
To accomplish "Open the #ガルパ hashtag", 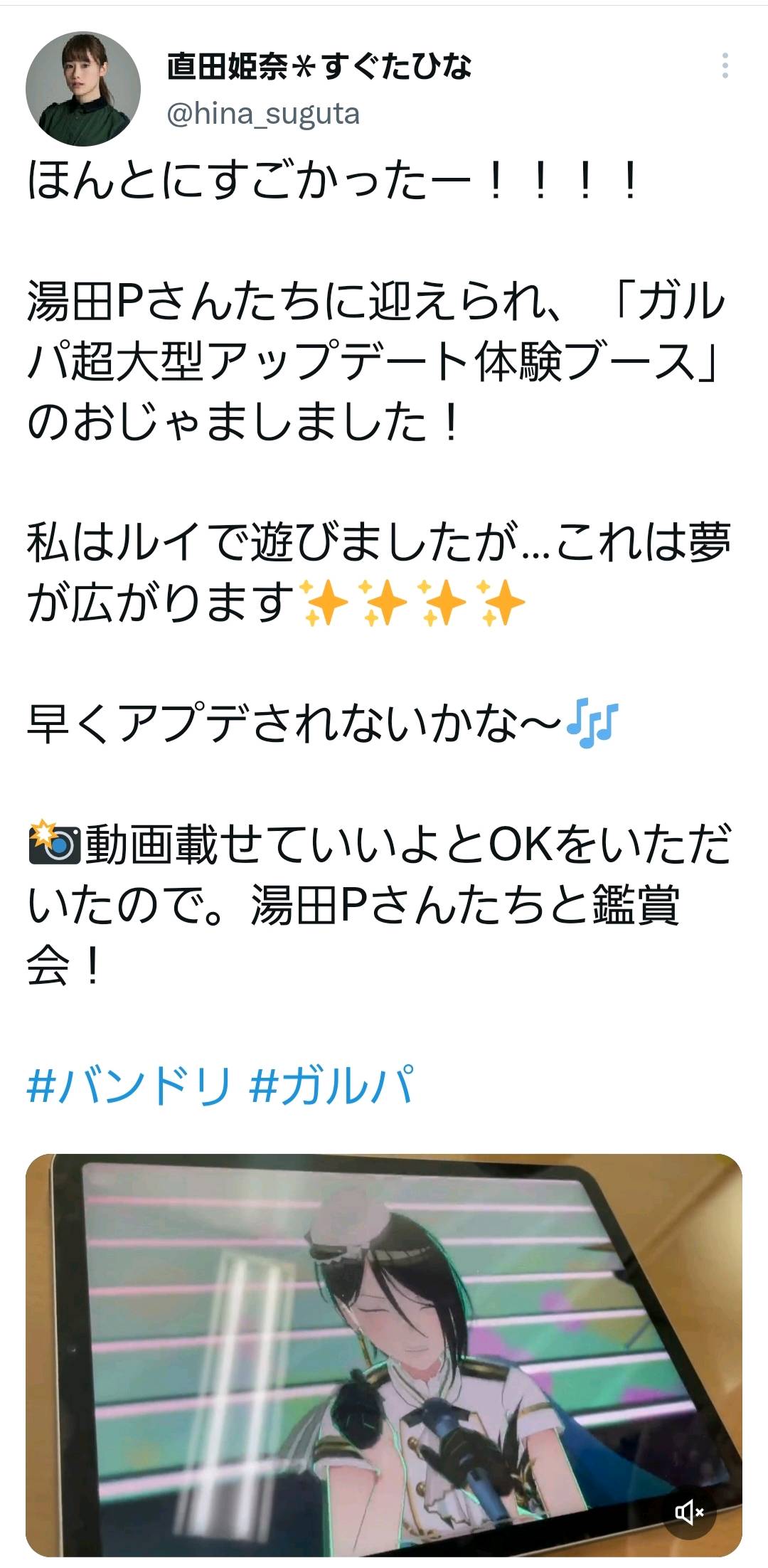I will tap(331, 1086).
